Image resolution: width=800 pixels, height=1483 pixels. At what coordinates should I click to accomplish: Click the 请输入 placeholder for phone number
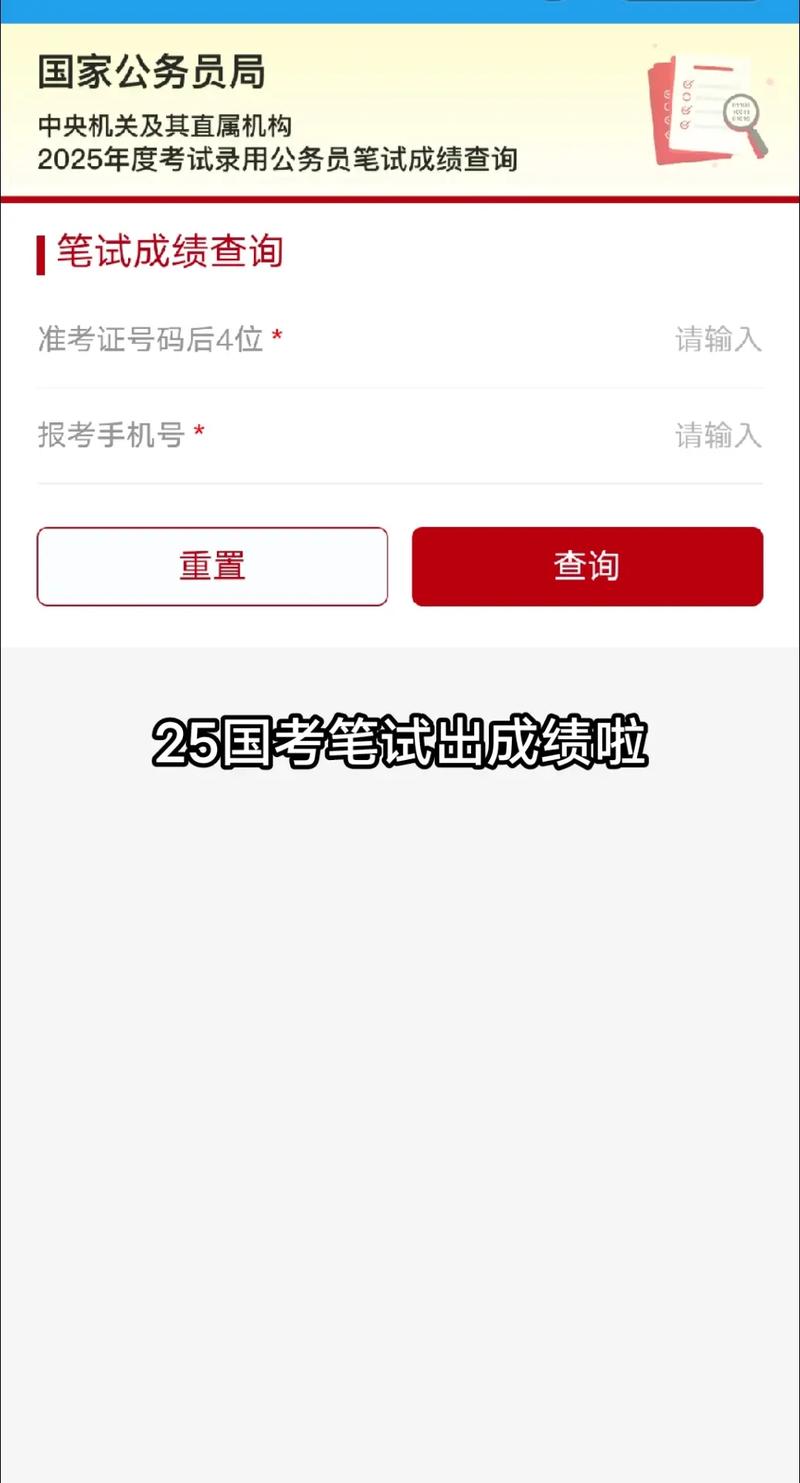coord(718,435)
